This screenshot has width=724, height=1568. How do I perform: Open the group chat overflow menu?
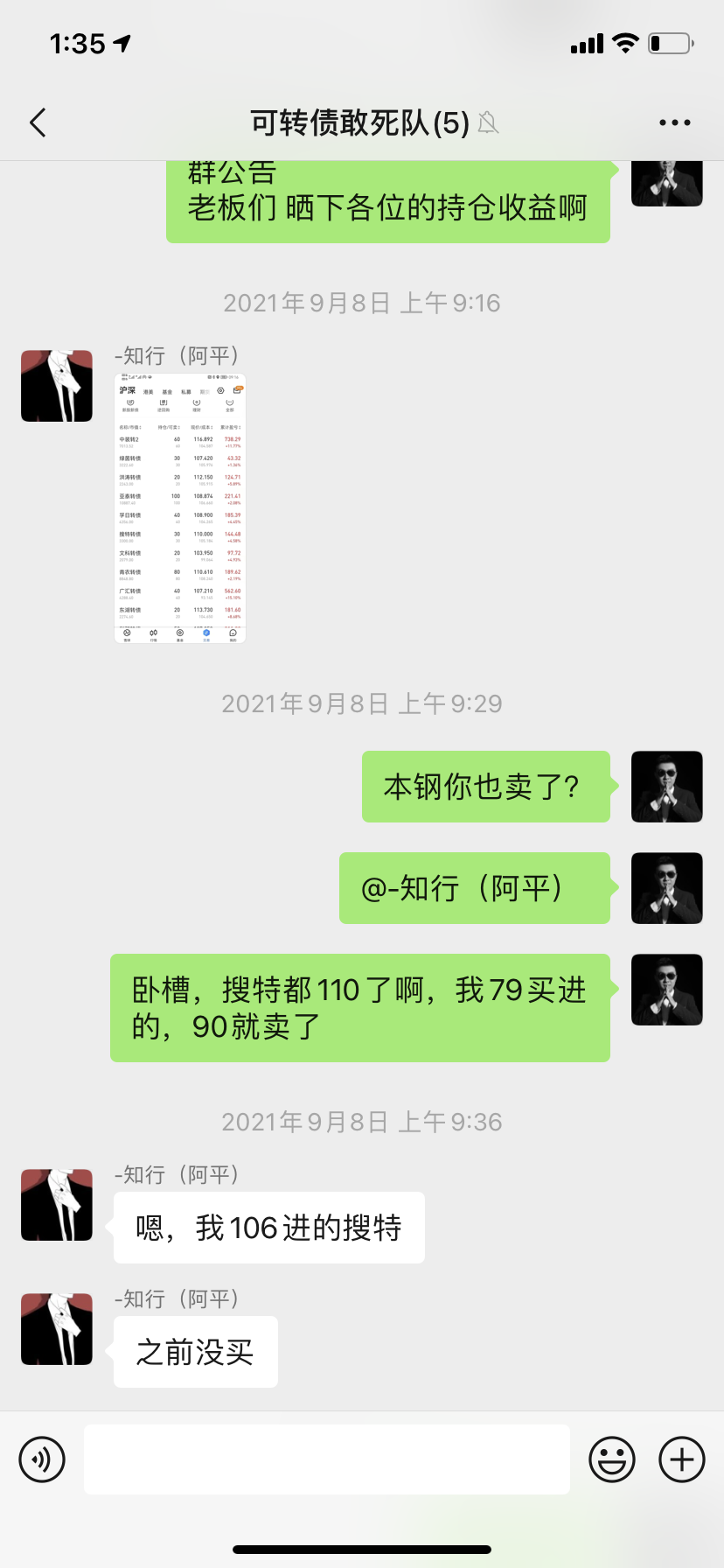click(x=674, y=122)
